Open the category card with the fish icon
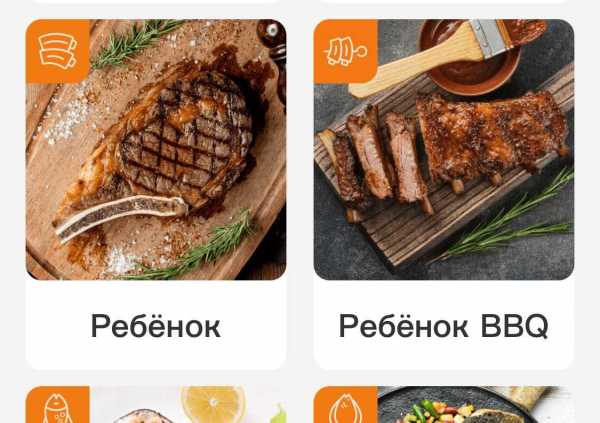The height and width of the screenshot is (423, 600). [x=156, y=406]
